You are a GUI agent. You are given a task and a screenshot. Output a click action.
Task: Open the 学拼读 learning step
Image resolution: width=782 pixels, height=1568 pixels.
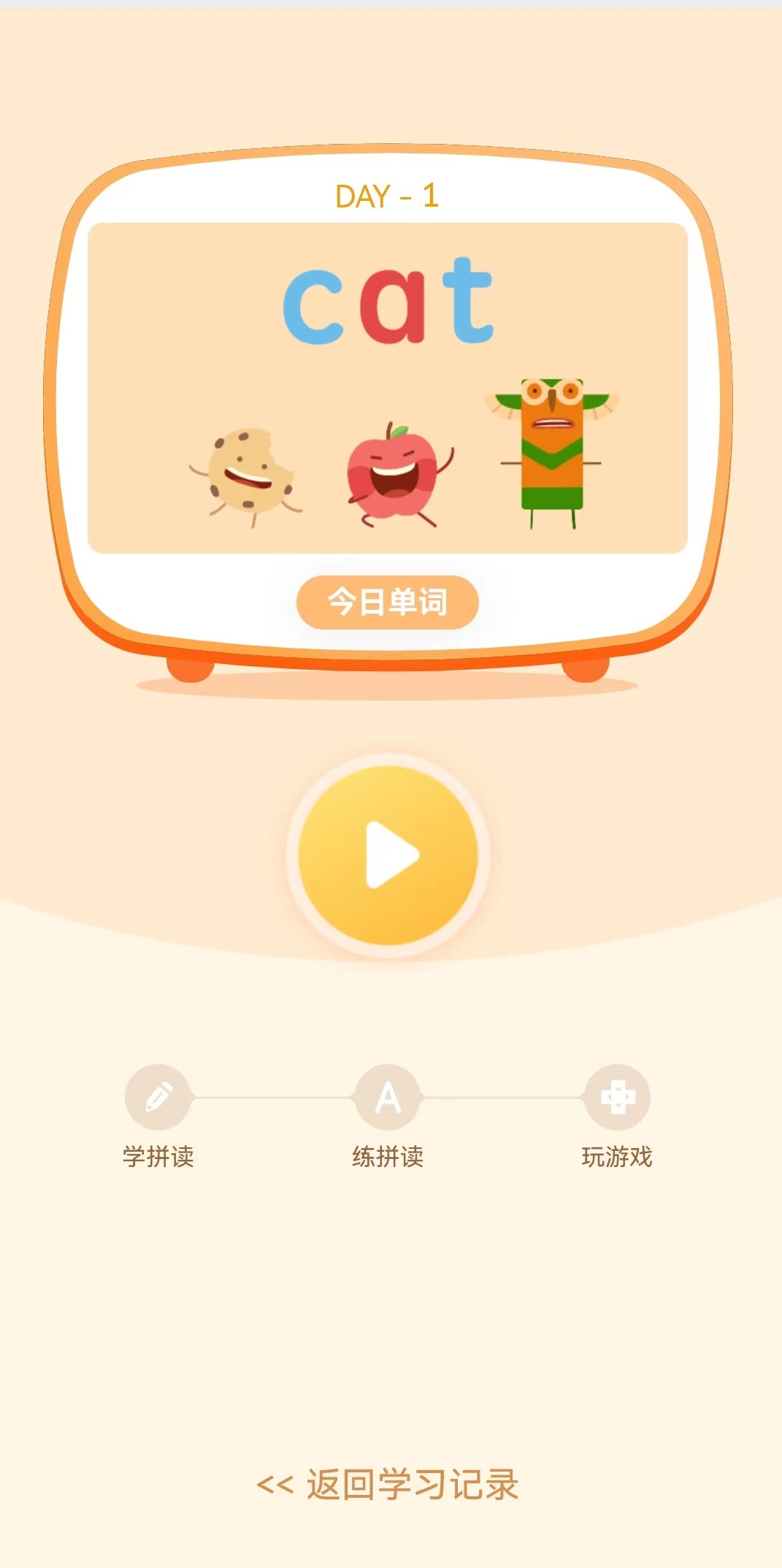pyautogui.click(x=158, y=1098)
